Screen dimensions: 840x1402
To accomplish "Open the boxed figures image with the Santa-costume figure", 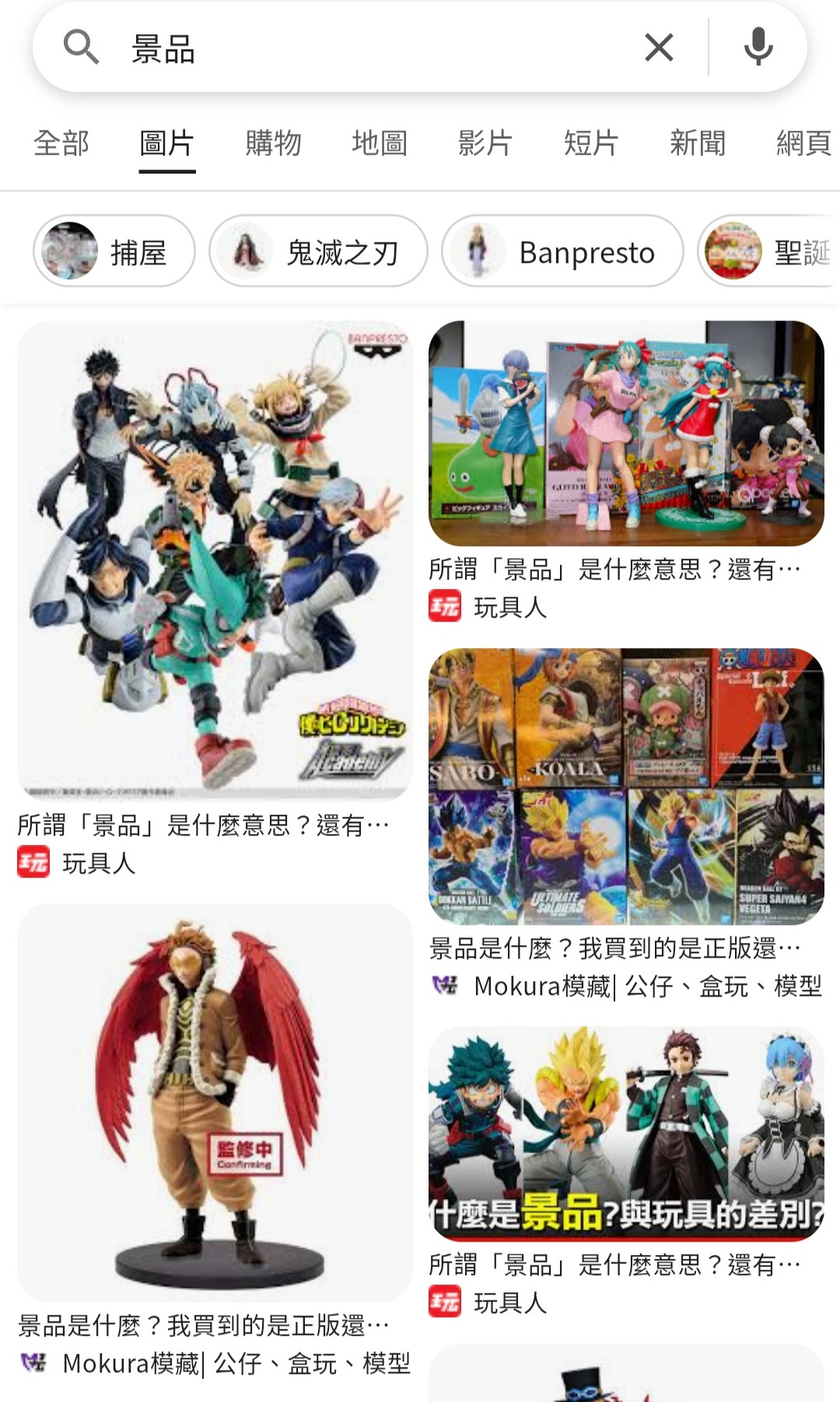I will 626,433.
